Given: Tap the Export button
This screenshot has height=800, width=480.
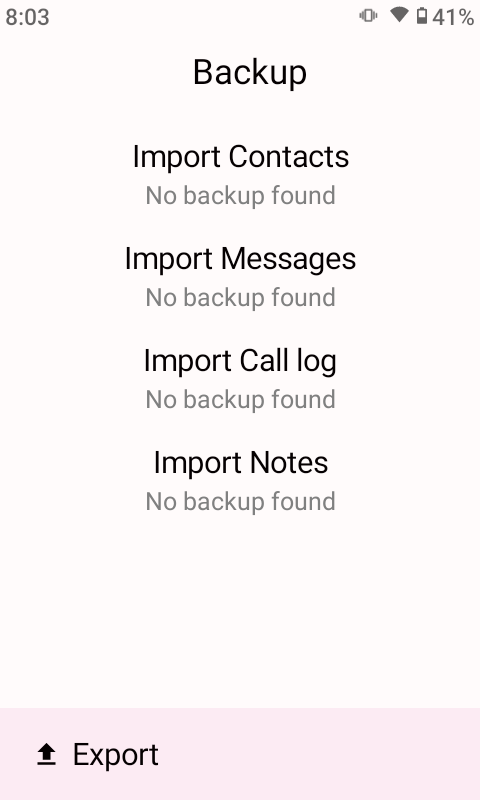Looking at the screenshot, I should (x=240, y=754).
